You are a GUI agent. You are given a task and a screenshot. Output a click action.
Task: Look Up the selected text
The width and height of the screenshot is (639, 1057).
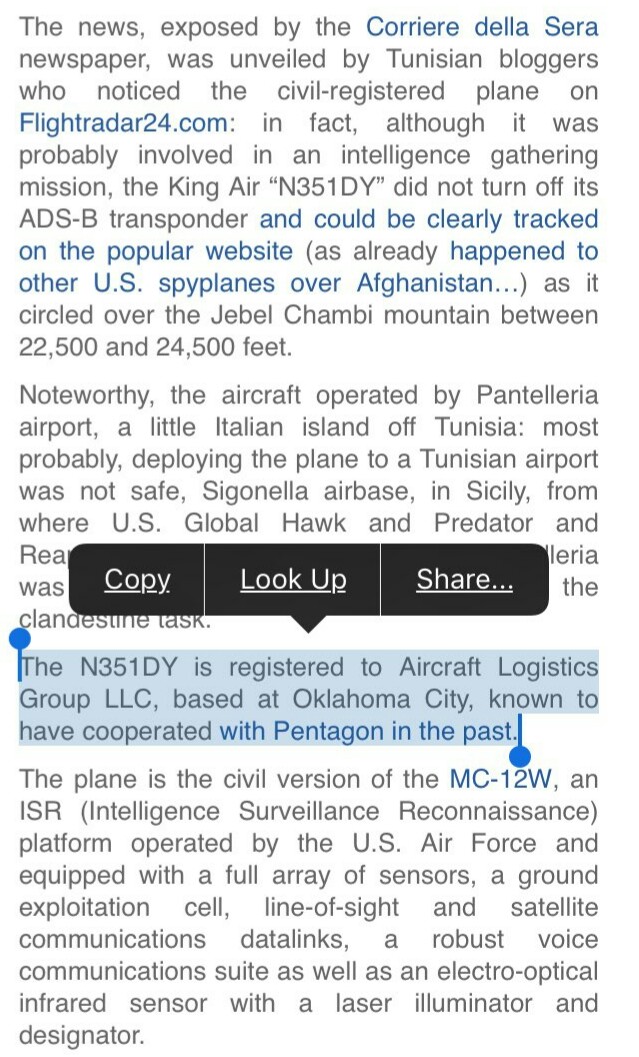[x=293, y=580]
